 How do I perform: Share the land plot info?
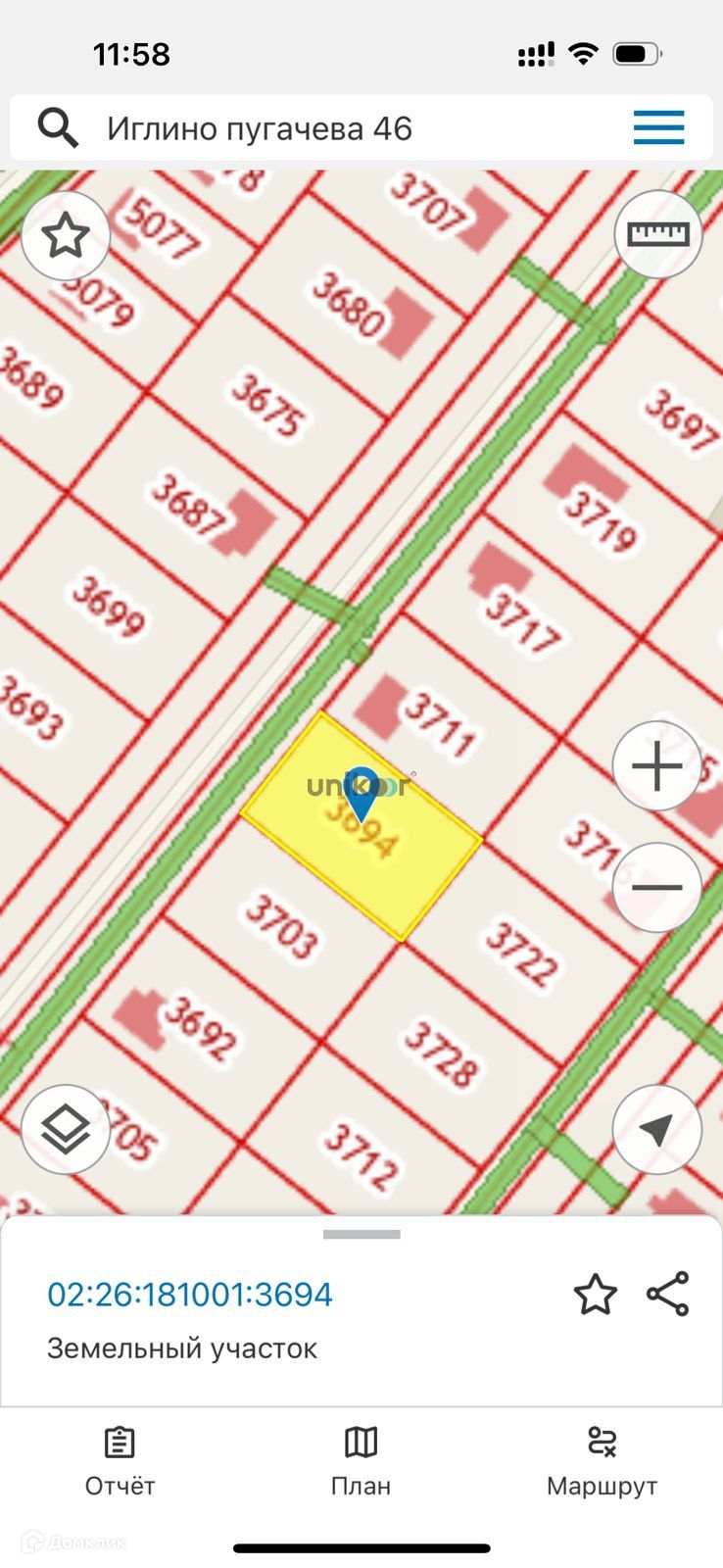pyautogui.click(x=668, y=1295)
